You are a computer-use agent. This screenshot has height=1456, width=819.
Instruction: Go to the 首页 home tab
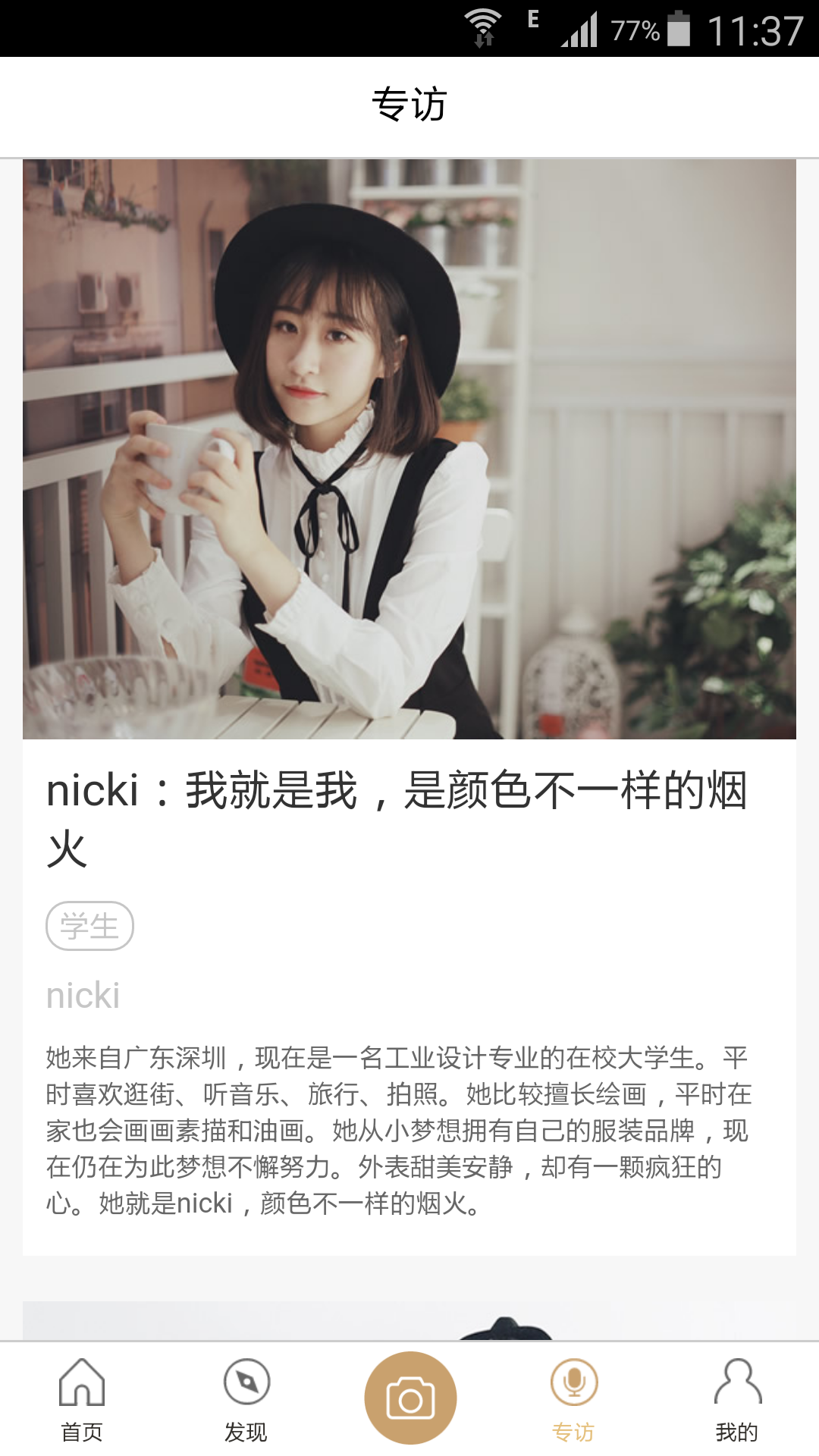[x=82, y=1400]
